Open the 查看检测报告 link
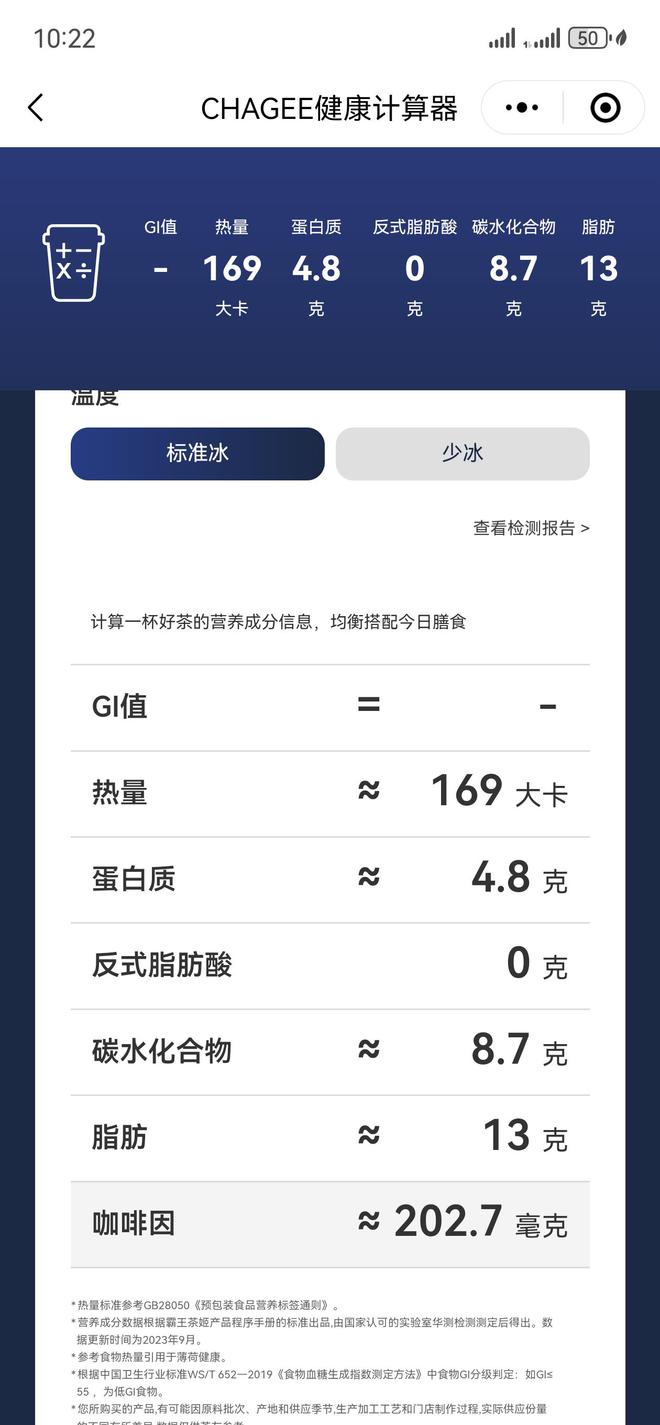The width and height of the screenshot is (660, 1425). click(530, 528)
